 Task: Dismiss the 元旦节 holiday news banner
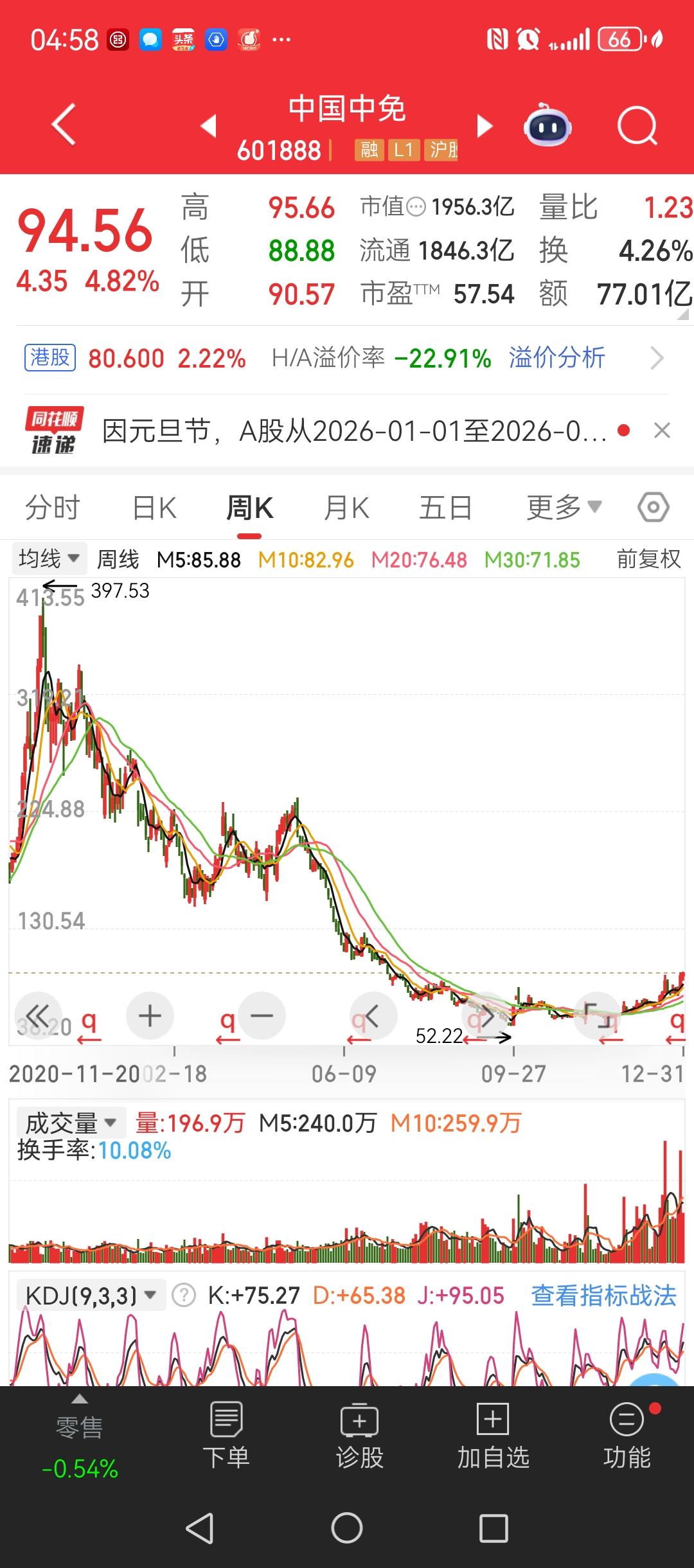click(661, 431)
